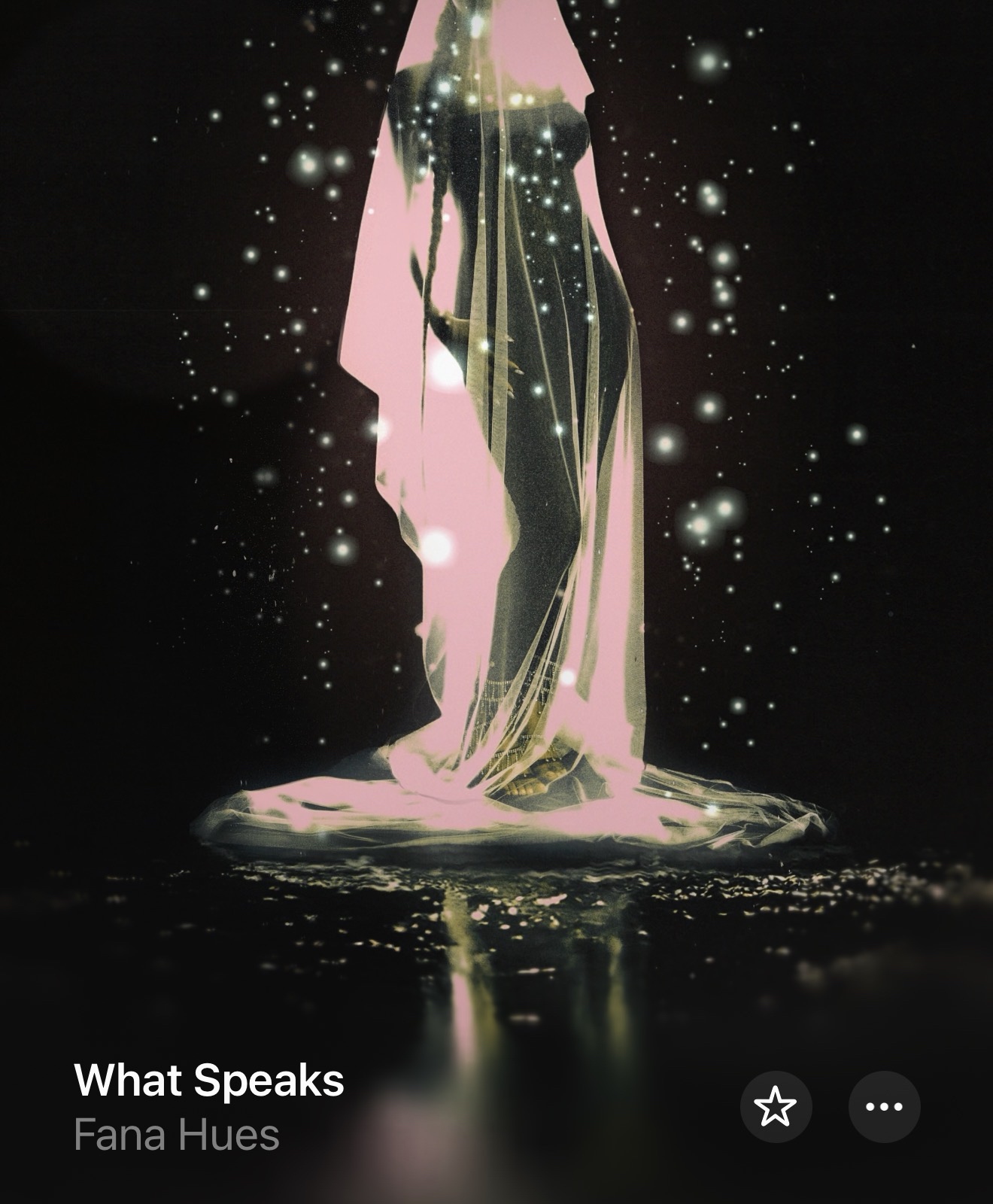Favorite the song What Speaks

coord(776,1107)
